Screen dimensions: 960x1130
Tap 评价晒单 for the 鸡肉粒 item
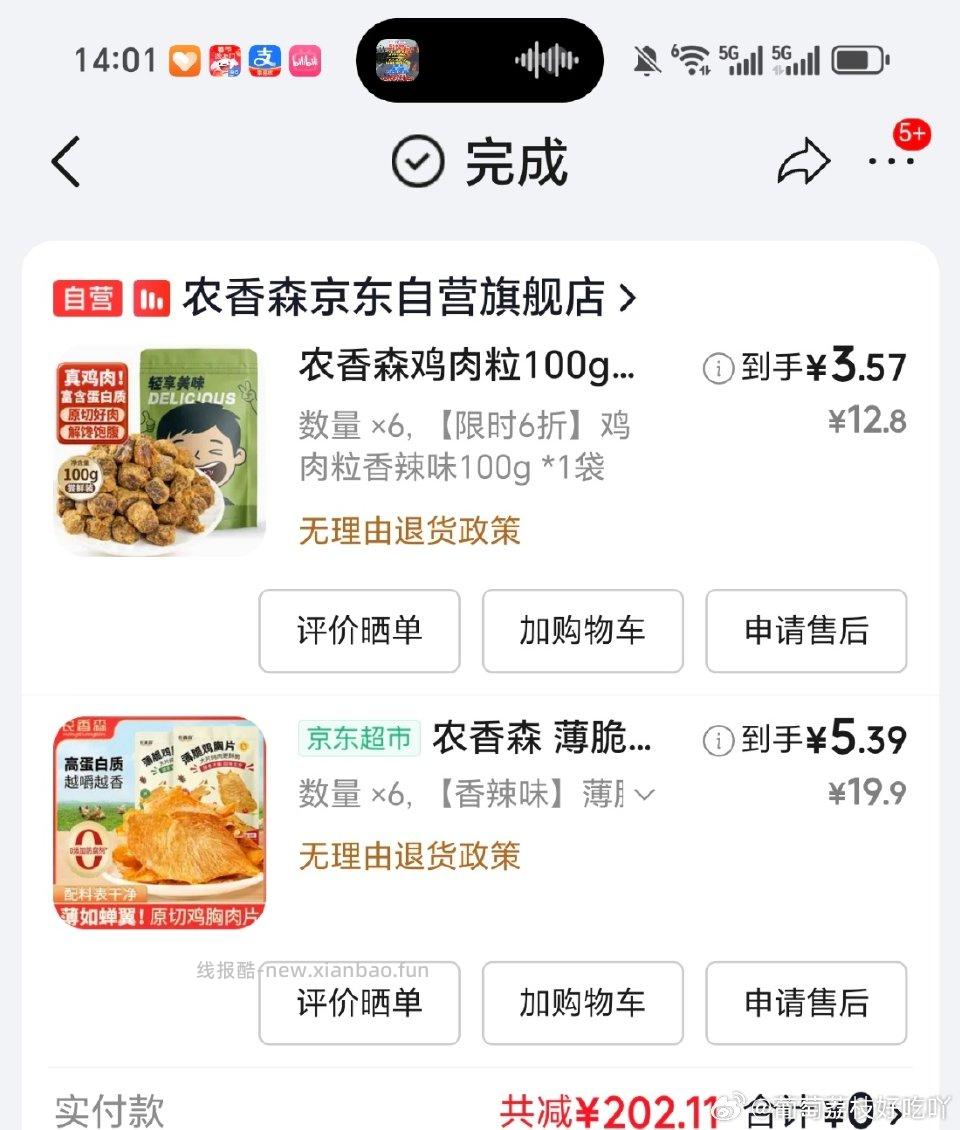click(x=359, y=631)
